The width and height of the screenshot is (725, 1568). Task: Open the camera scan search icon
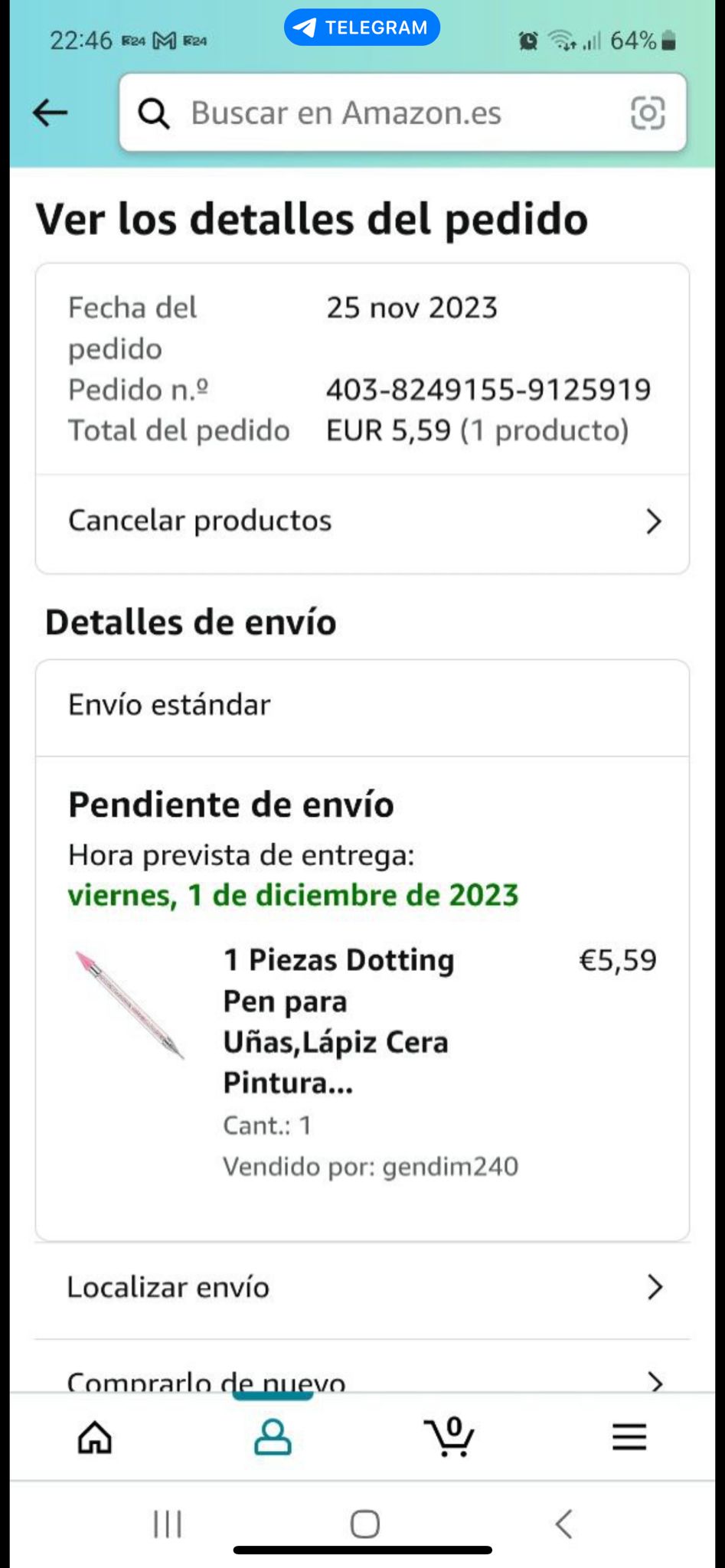(x=647, y=113)
